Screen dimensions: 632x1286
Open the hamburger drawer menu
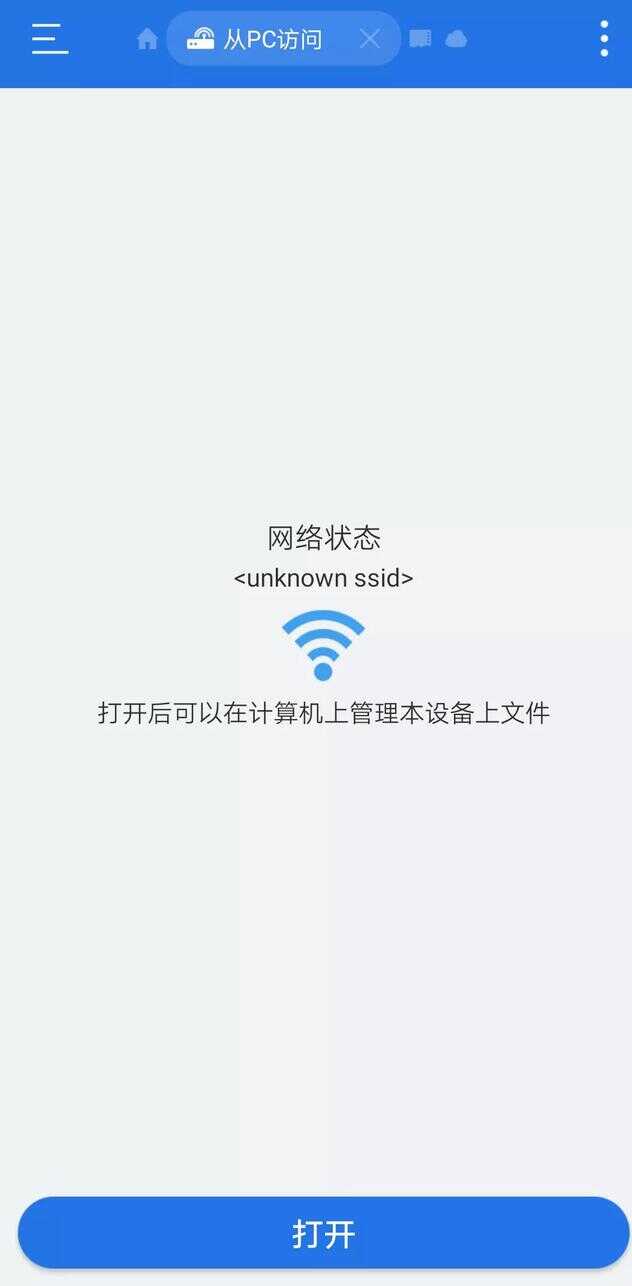[50, 39]
